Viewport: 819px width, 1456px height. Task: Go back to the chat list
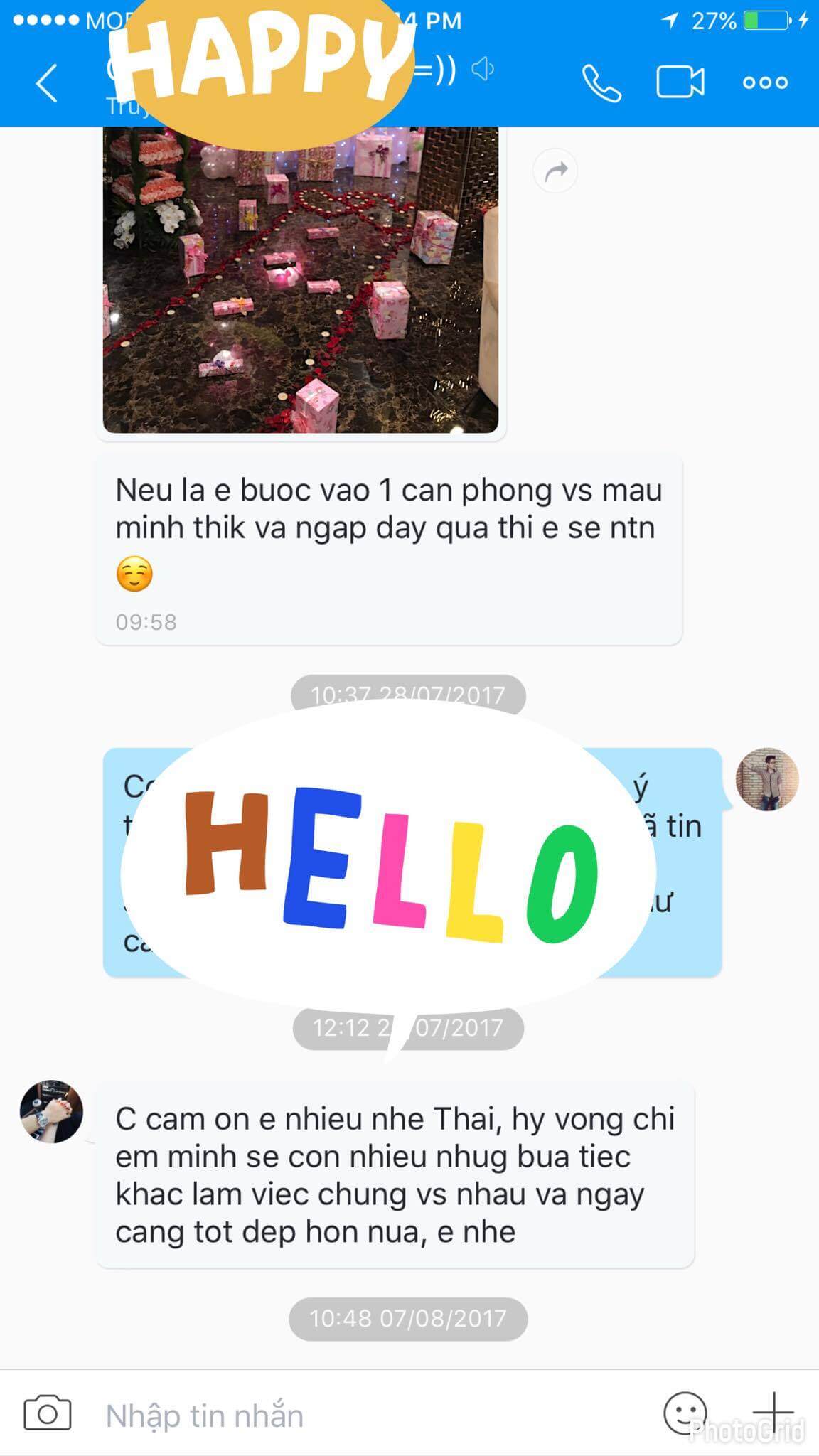click(x=47, y=83)
